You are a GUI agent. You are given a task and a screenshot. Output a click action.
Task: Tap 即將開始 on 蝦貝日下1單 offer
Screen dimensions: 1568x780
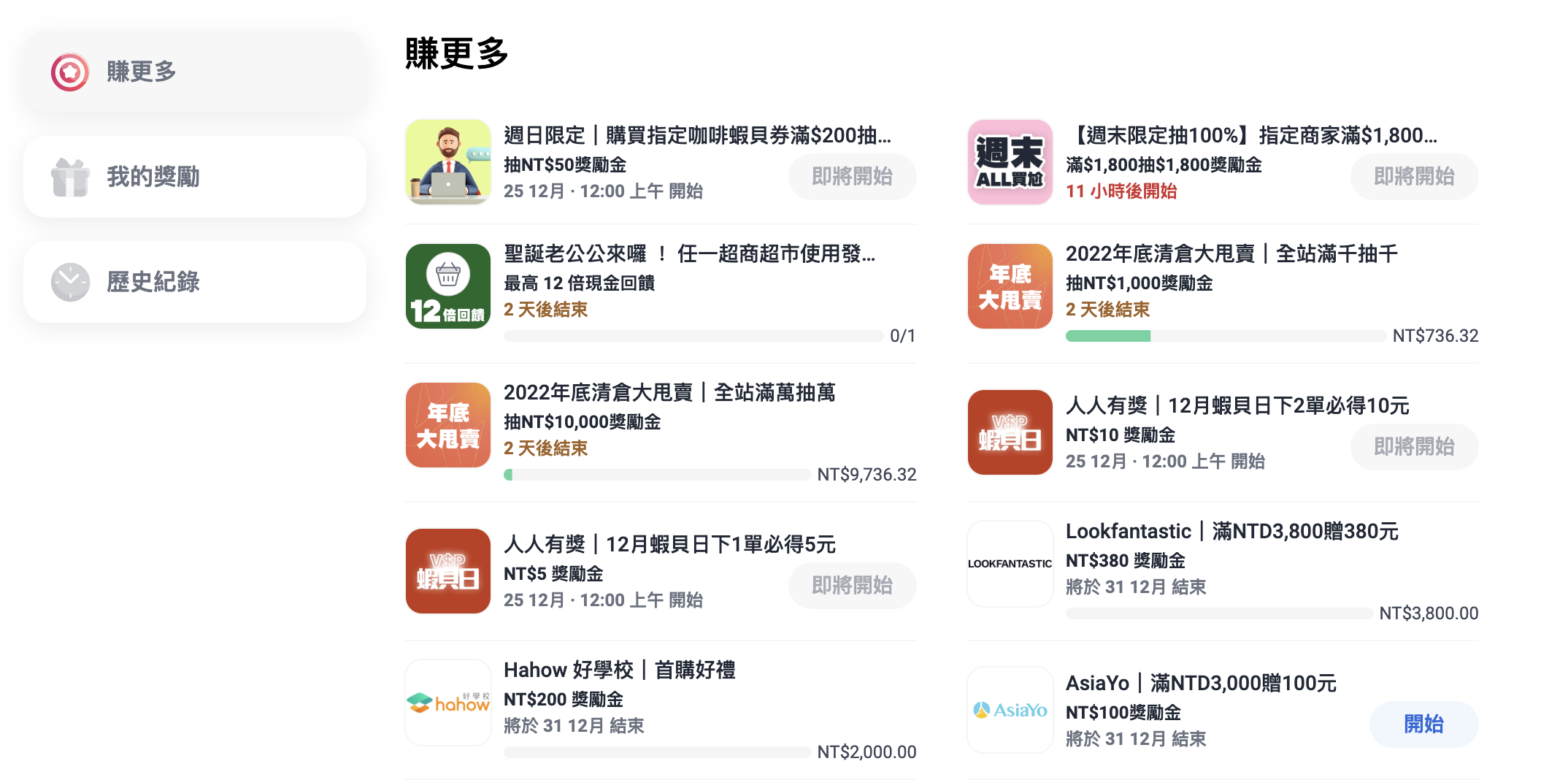click(852, 585)
